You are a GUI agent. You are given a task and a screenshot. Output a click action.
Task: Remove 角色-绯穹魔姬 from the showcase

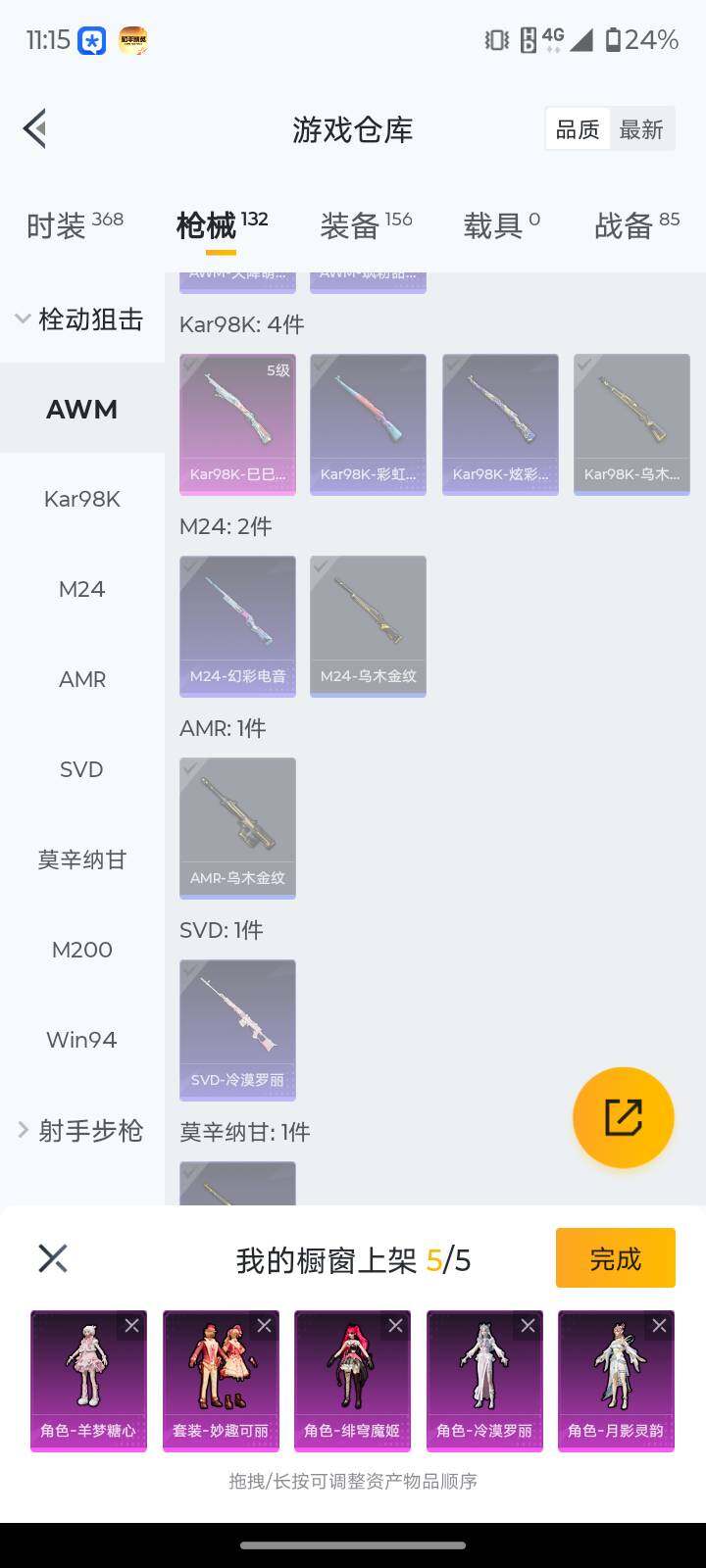[396, 1325]
